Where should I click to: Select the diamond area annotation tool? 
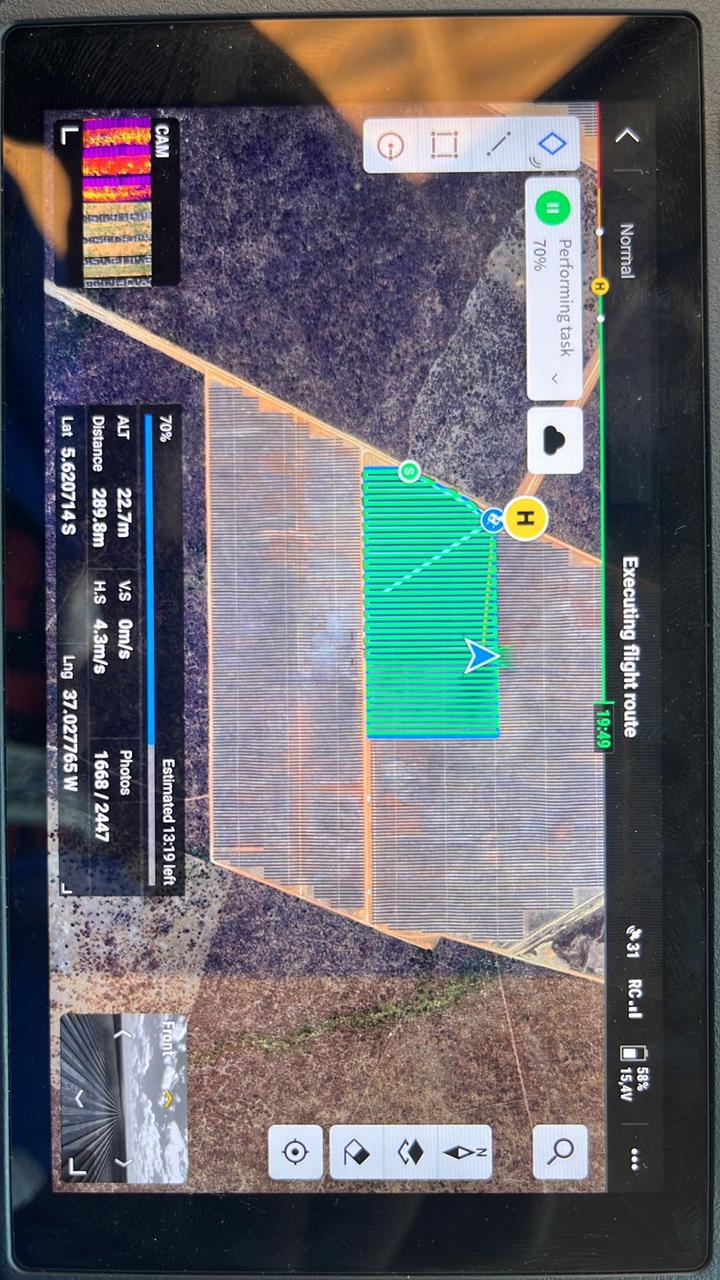pyautogui.click(x=552, y=144)
